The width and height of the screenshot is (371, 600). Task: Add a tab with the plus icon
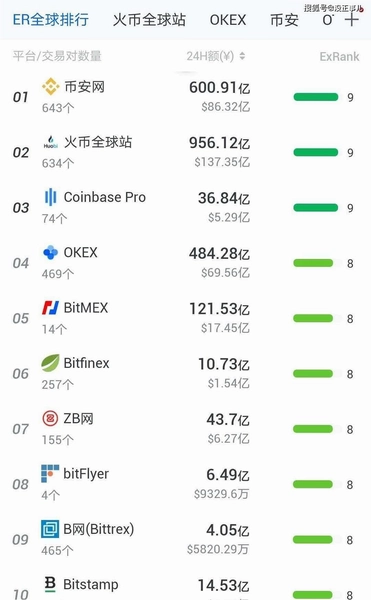(x=352, y=20)
